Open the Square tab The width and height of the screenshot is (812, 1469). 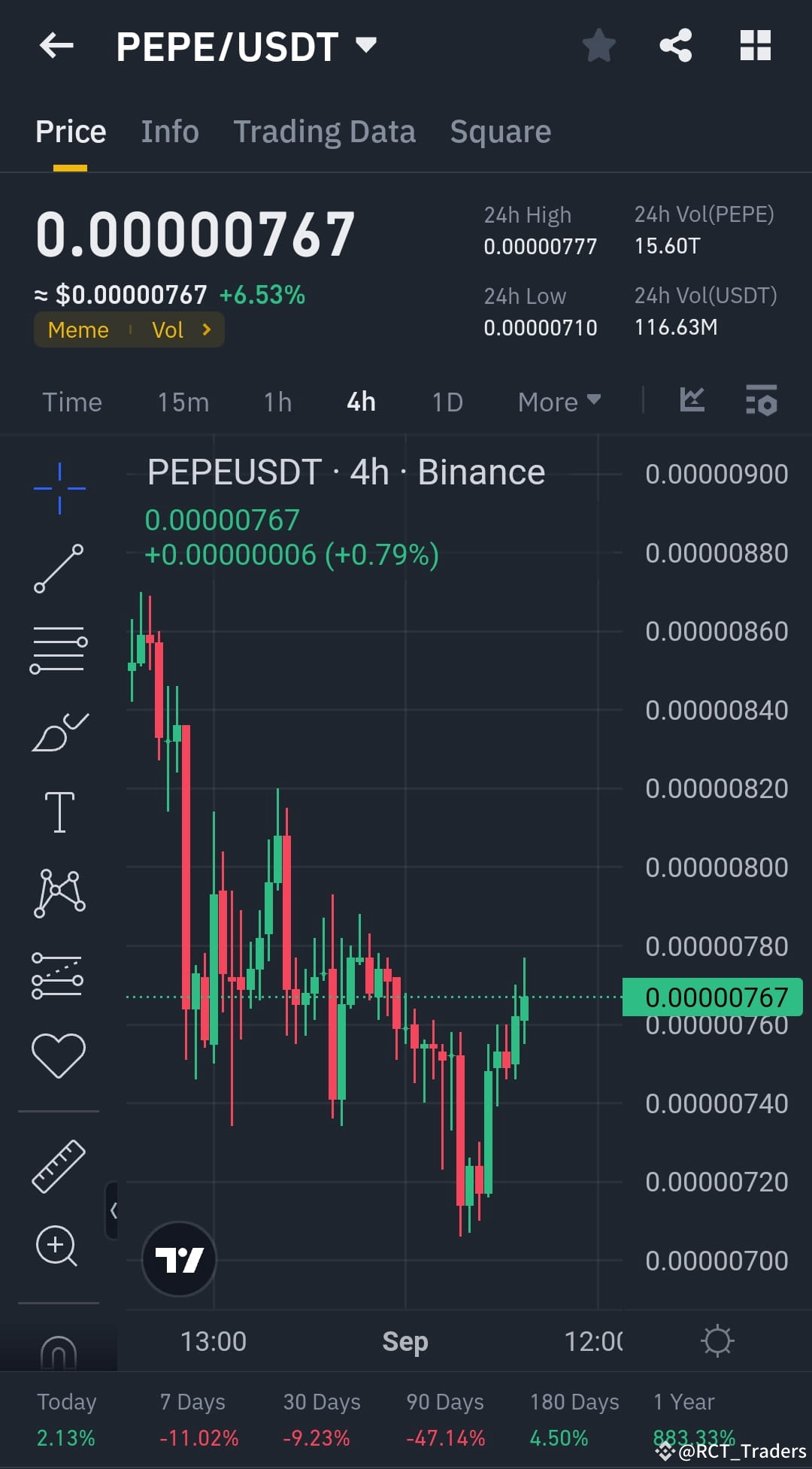coord(500,131)
